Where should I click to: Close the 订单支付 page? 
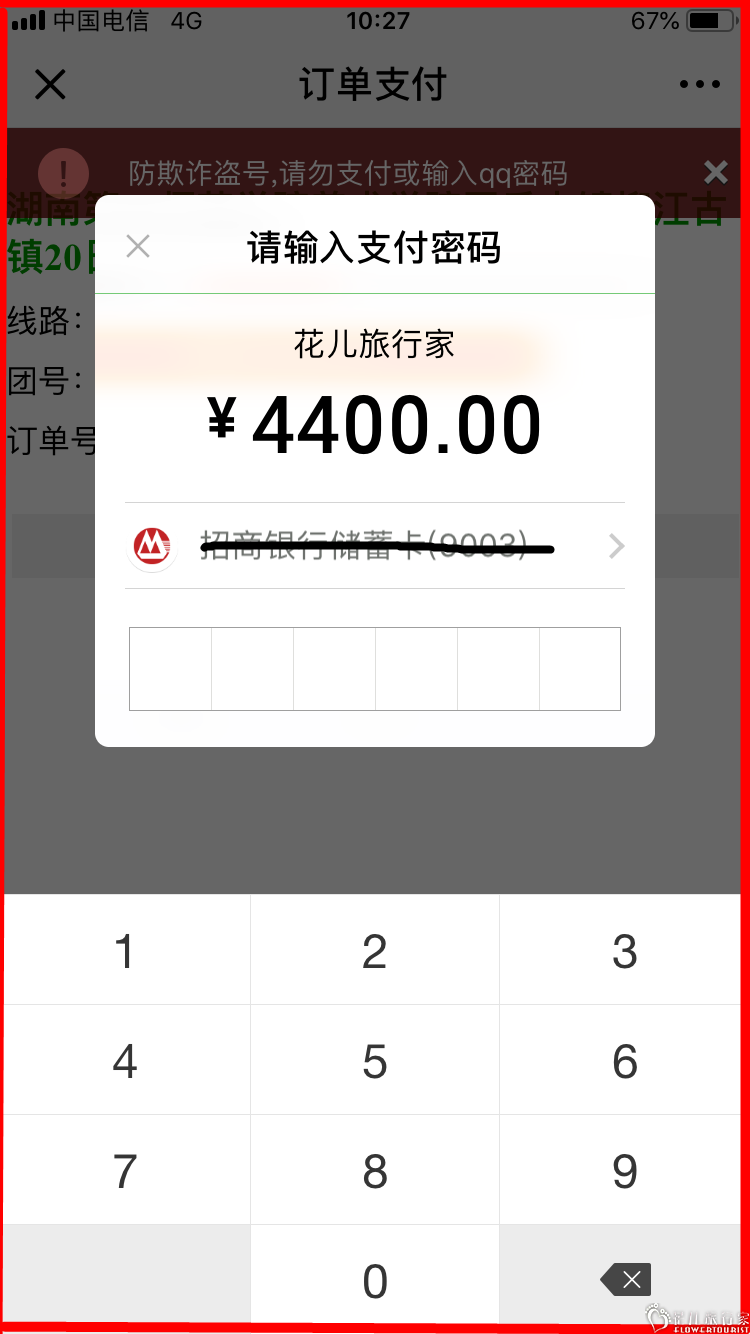(50, 85)
